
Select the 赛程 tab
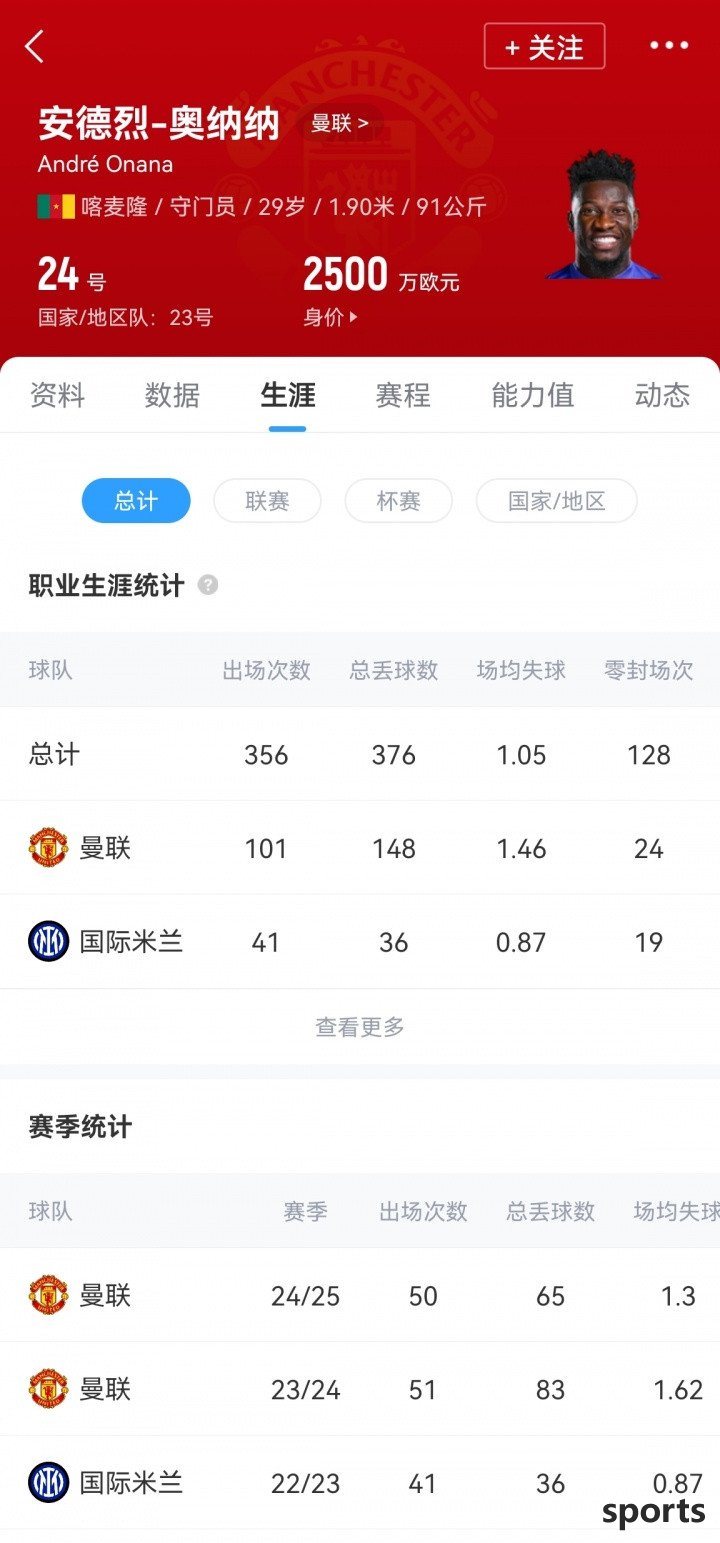pyautogui.click(x=403, y=395)
